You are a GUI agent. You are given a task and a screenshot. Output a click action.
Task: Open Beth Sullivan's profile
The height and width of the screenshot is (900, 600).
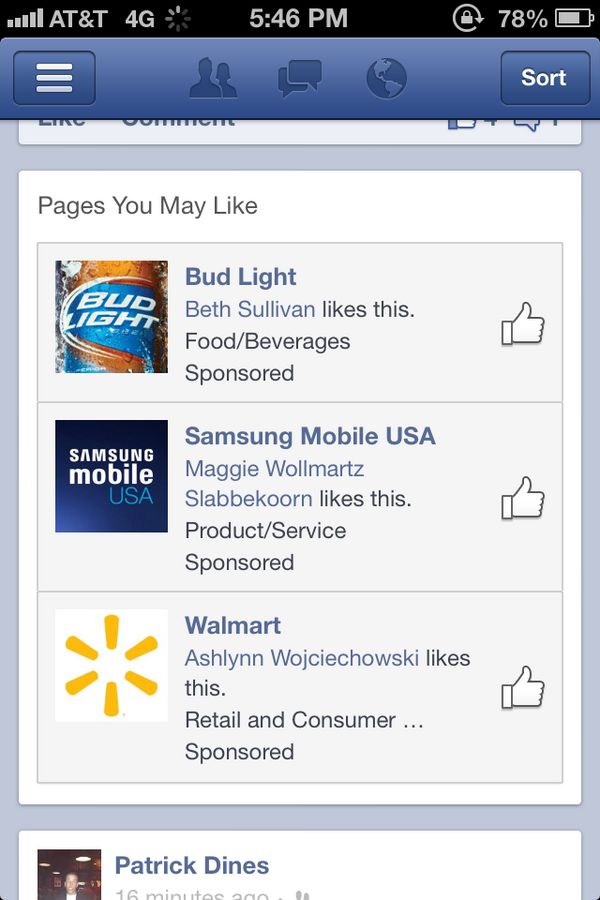pos(250,309)
